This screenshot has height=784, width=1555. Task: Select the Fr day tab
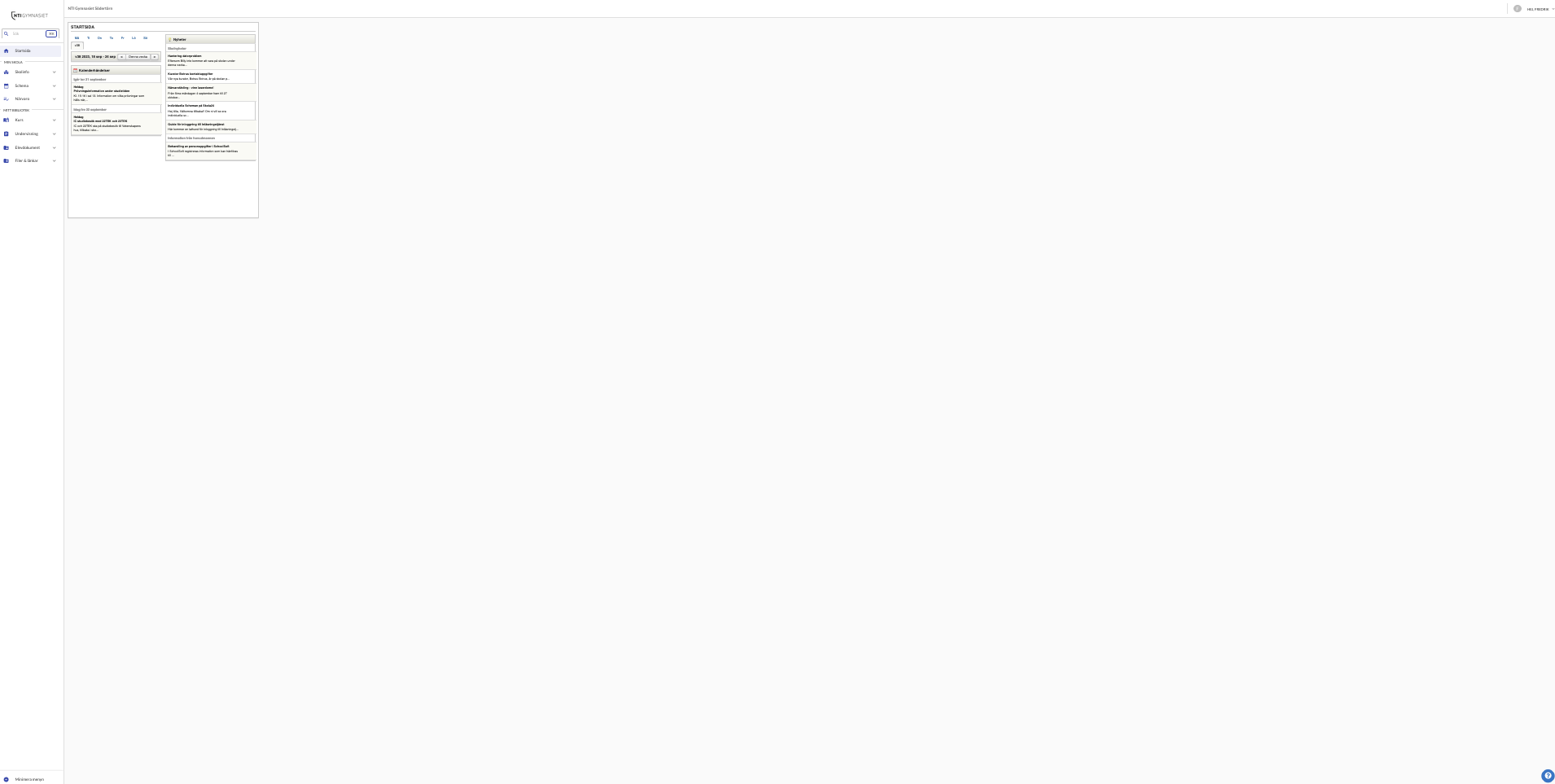tap(123, 37)
